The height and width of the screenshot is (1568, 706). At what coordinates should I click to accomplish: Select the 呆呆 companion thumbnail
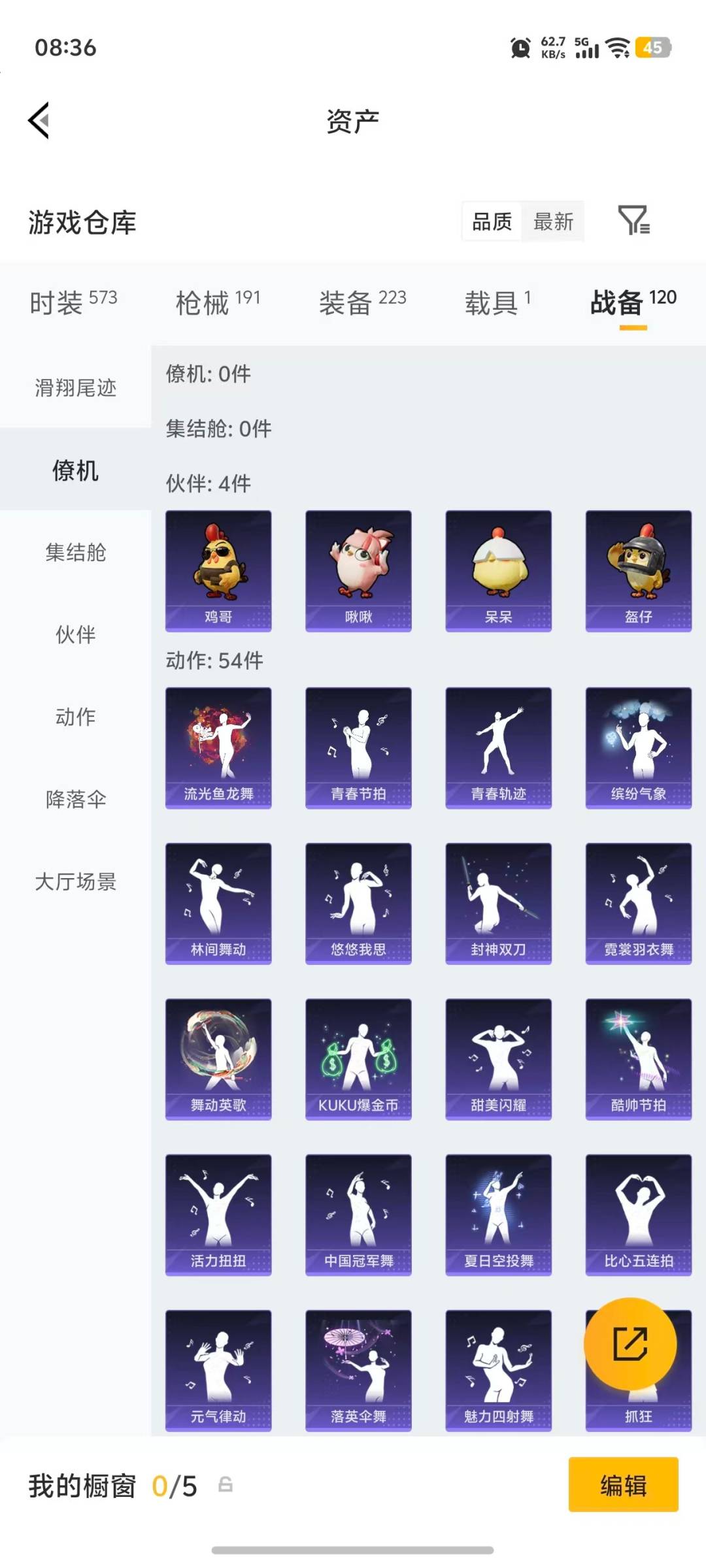pos(498,570)
